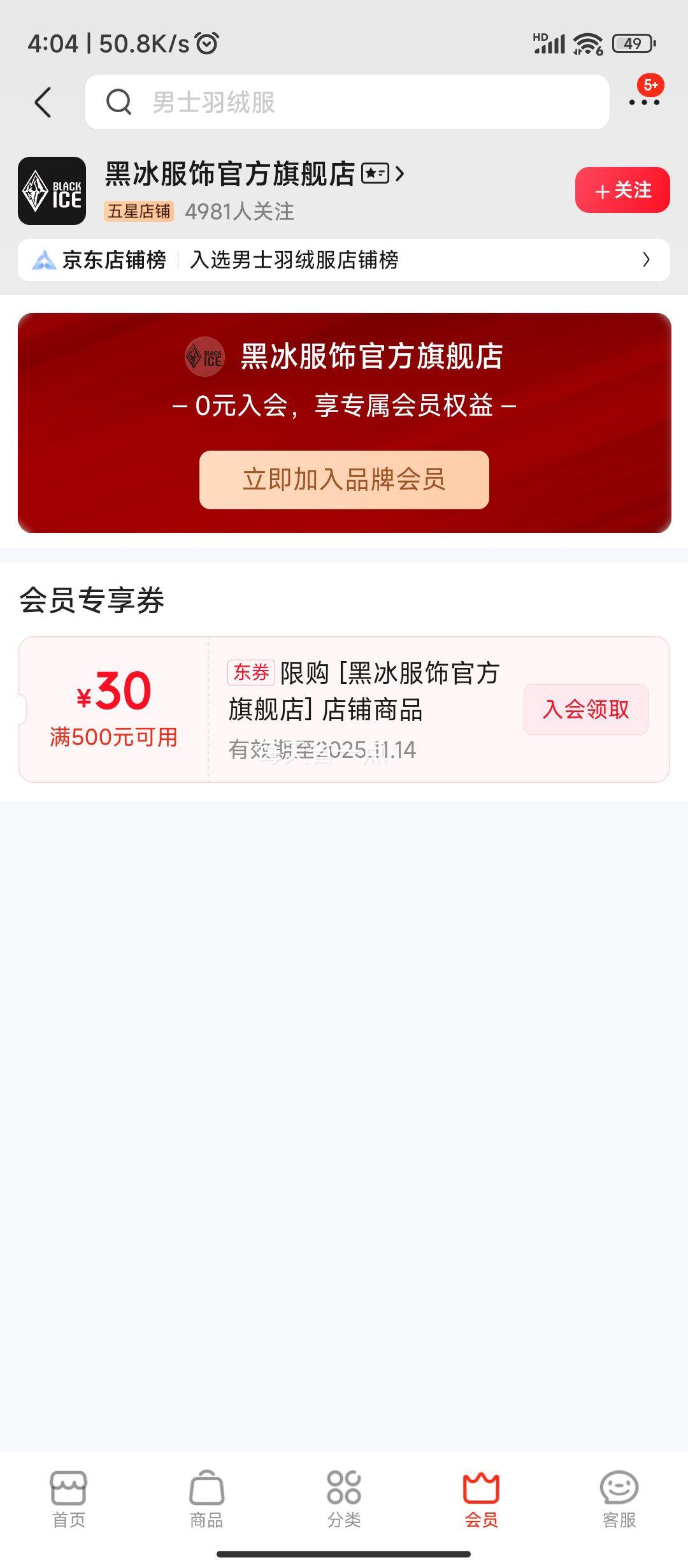Open the search box showing 男士羽绒服
Screen dimensions: 688x1568
click(x=347, y=102)
